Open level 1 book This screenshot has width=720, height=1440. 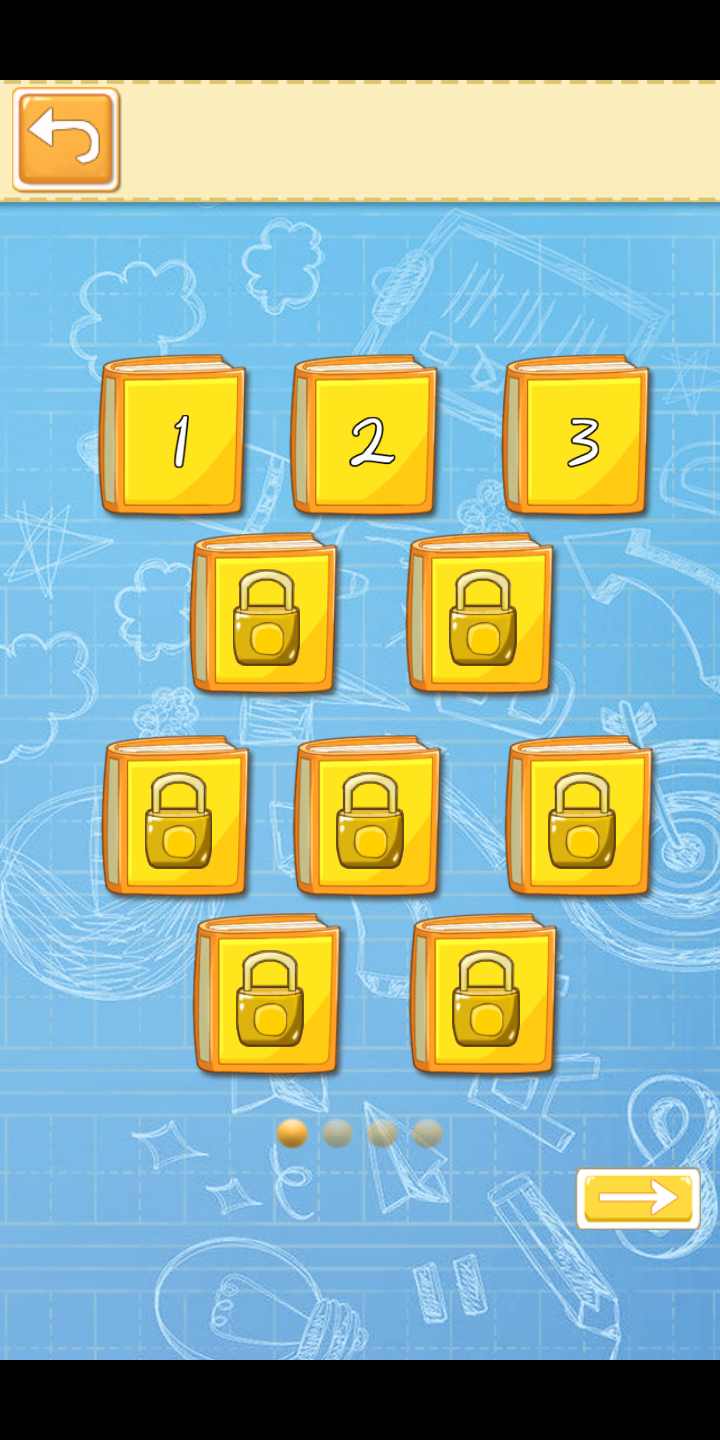(x=174, y=436)
